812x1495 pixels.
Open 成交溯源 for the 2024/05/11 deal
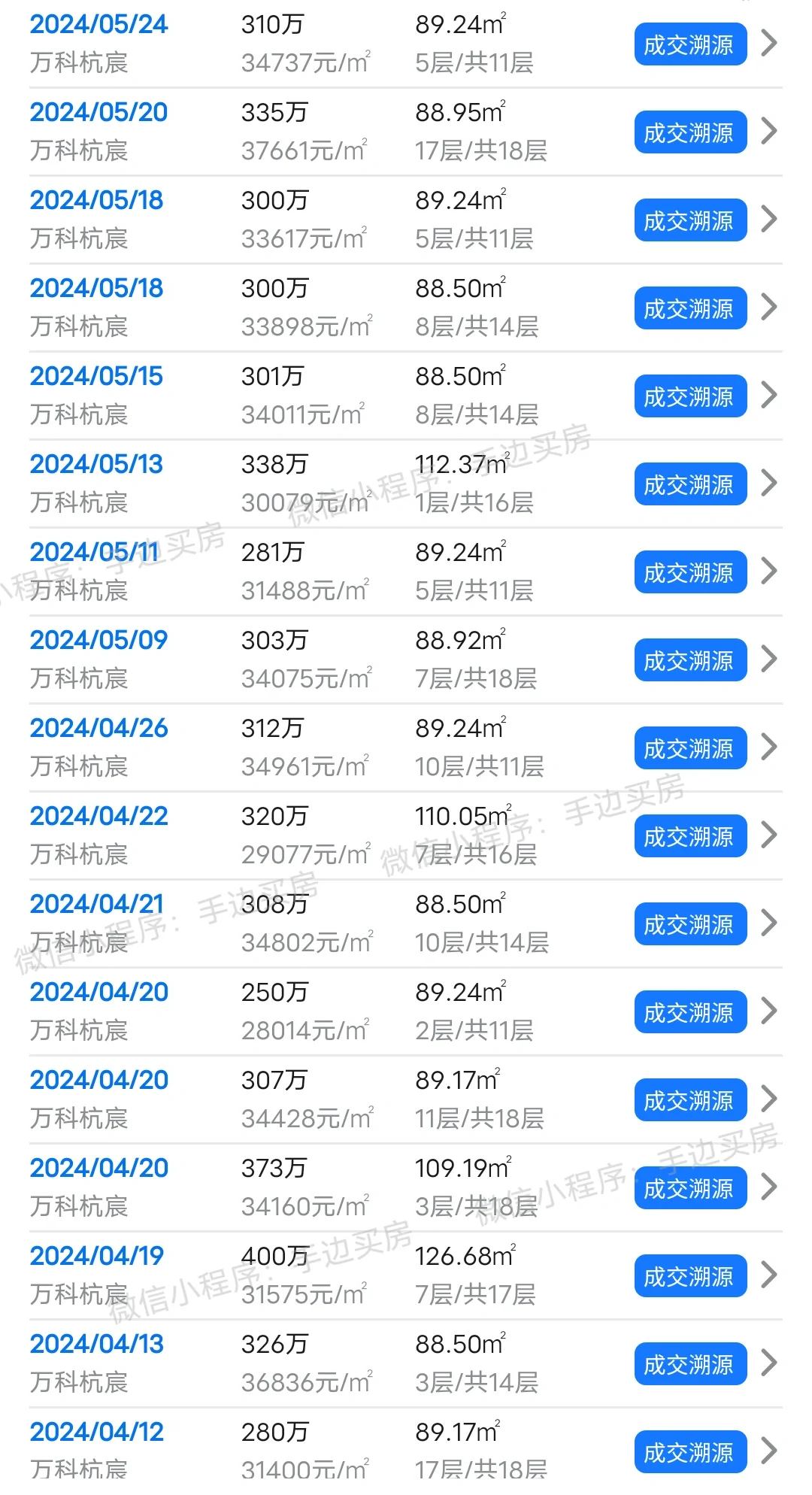tap(689, 573)
